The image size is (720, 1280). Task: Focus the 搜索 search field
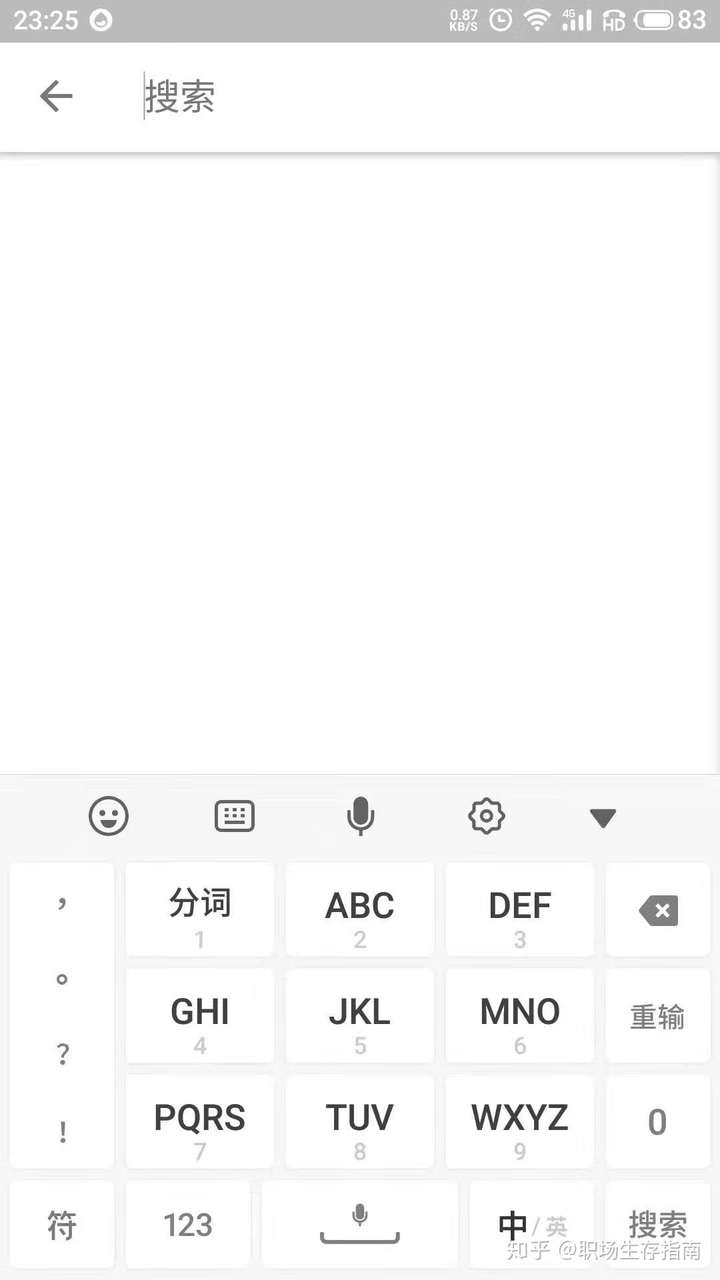click(x=400, y=97)
